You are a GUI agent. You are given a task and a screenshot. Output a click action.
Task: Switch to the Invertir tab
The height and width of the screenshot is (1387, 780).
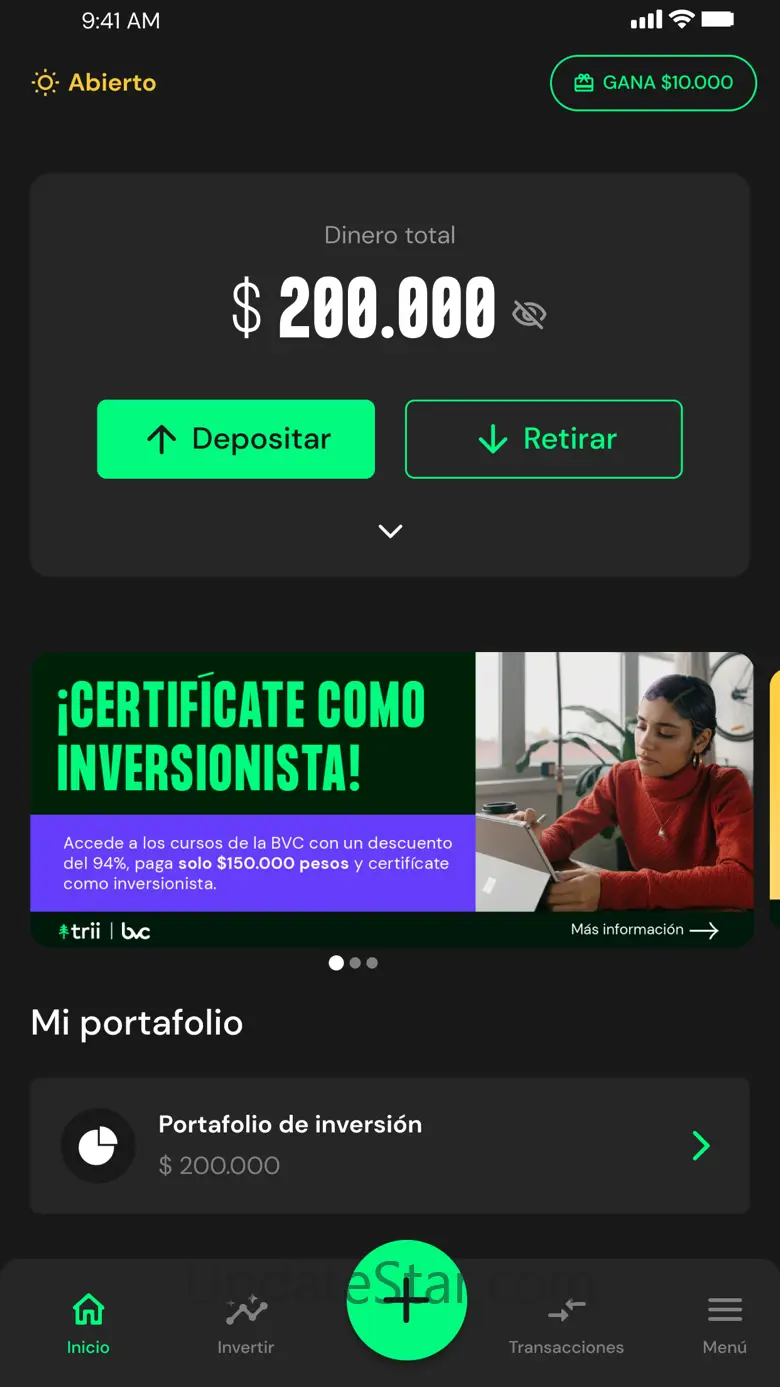pos(246,1323)
